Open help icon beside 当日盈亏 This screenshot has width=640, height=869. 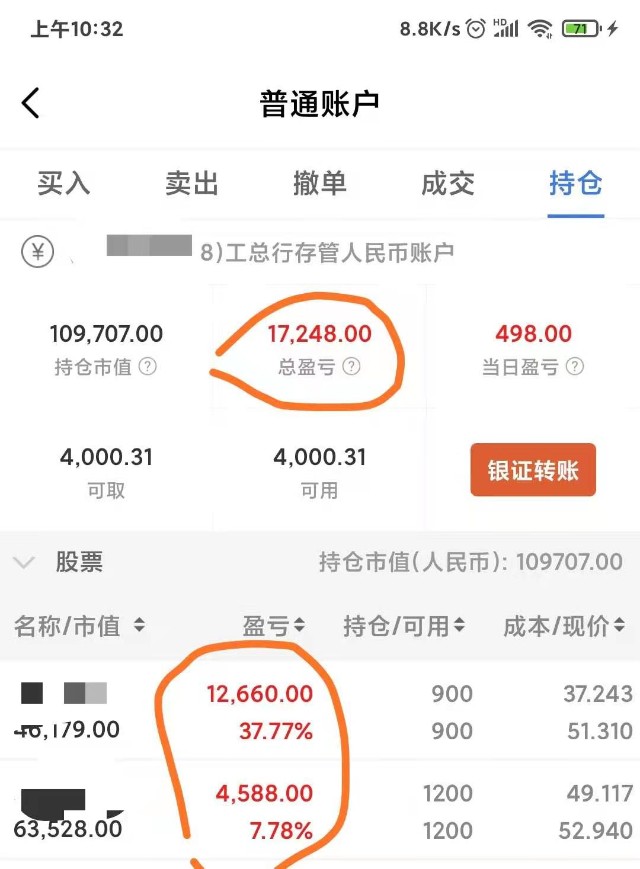[575, 367]
